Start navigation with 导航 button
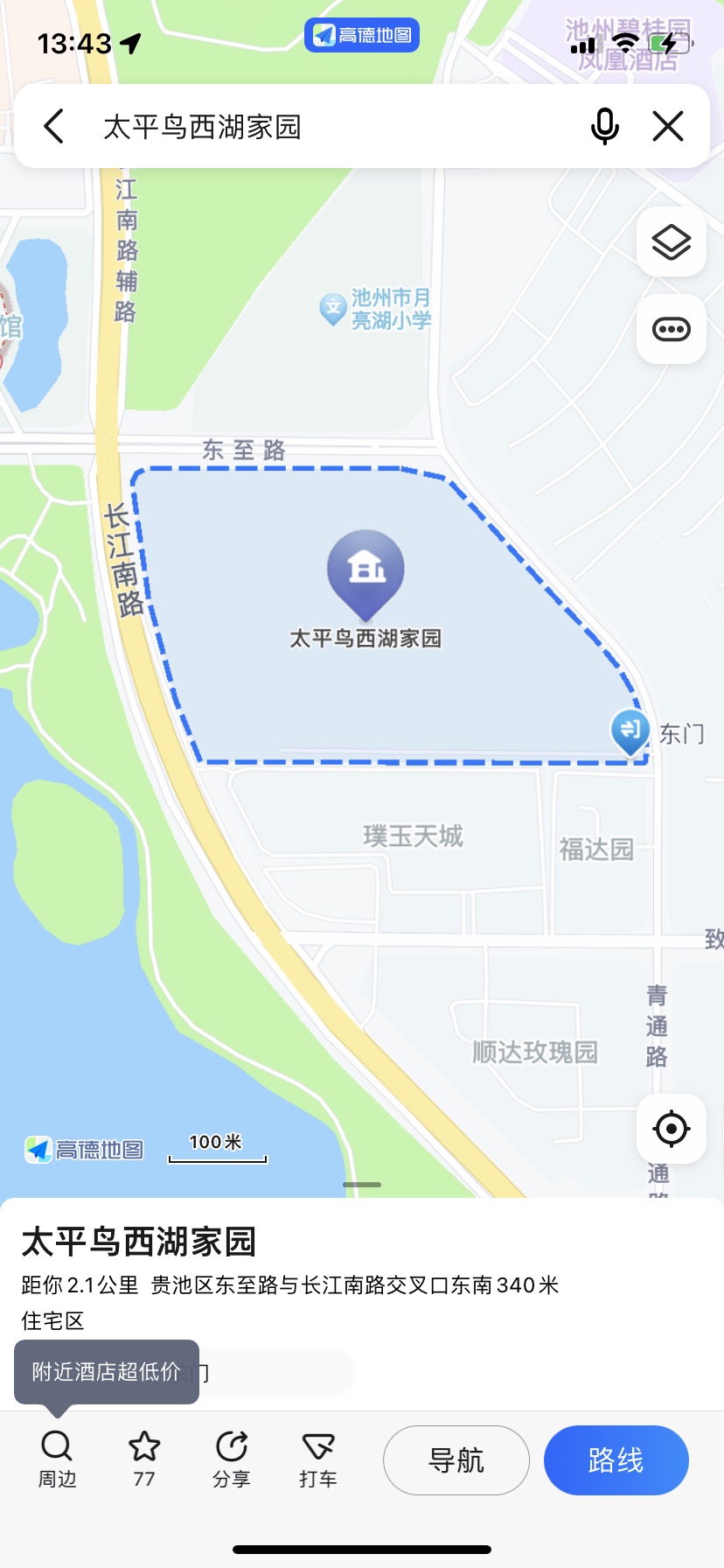This screenshot has height=1568, width=724. pos(456,1460)
